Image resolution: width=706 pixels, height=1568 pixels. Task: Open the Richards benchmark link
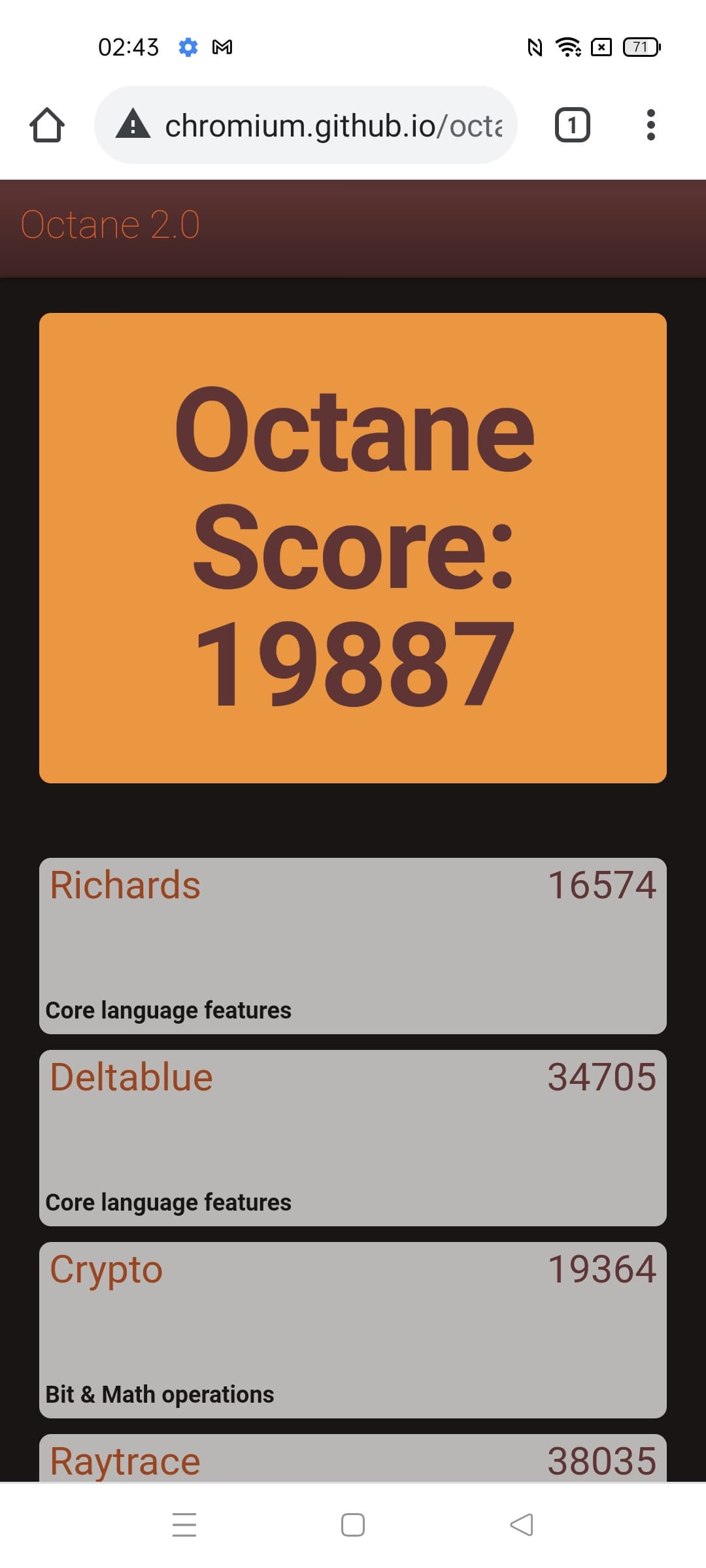126,885
